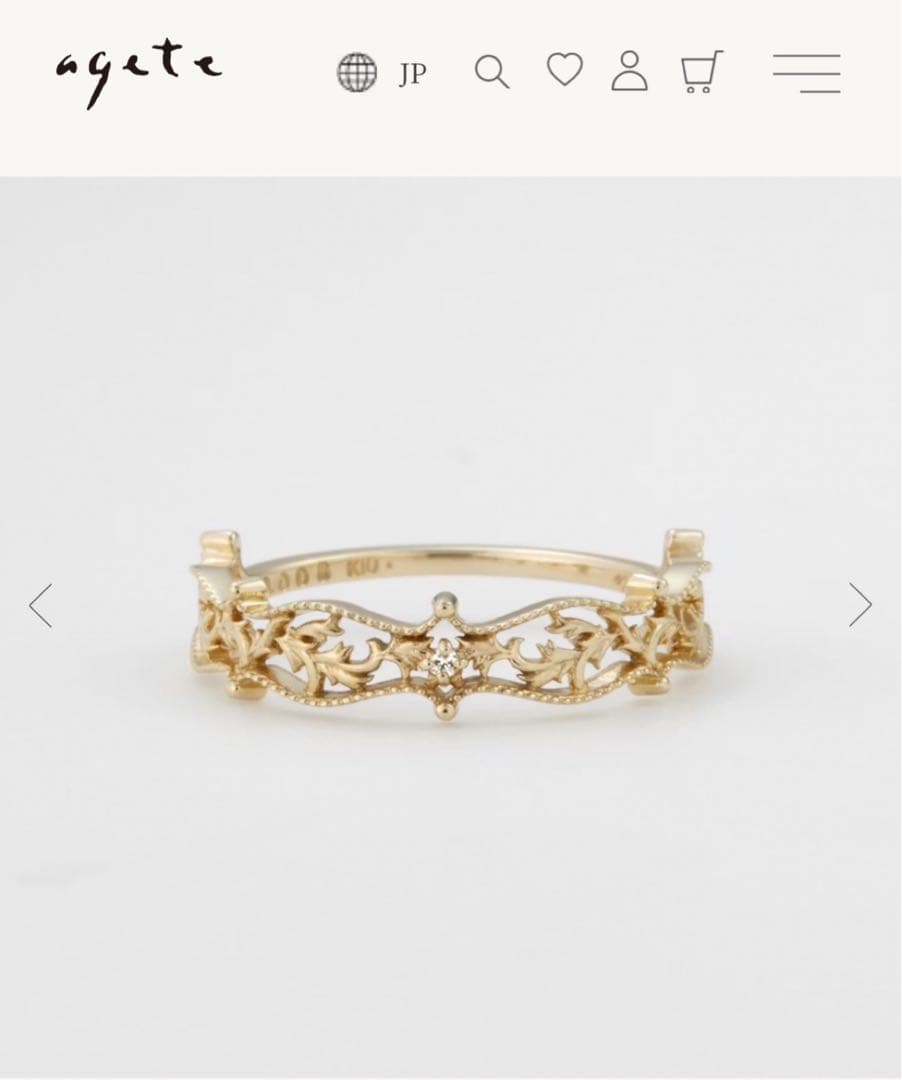Go to homepage via agete logo
The width and height of the screenshot is (902, 1080).
(x=140, y=70)
